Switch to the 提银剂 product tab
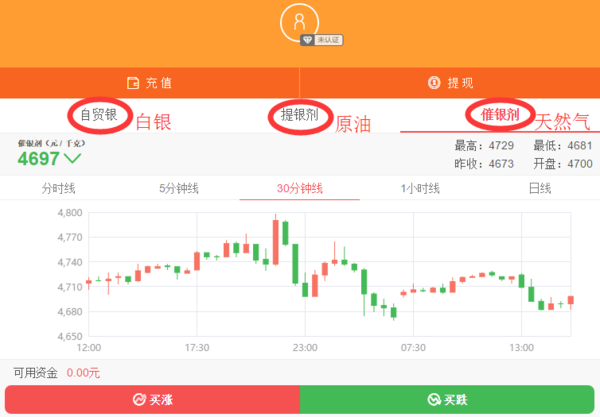Screen dimensions: 600x417 tap(299, 115)
